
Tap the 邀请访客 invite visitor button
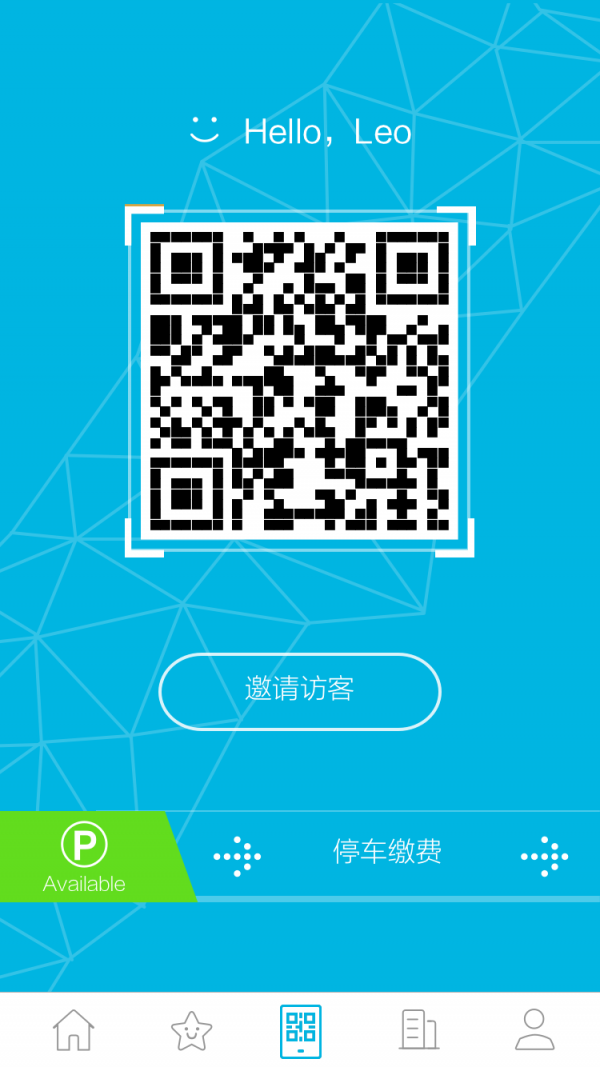pyautogui.click(x=299, y=690)
